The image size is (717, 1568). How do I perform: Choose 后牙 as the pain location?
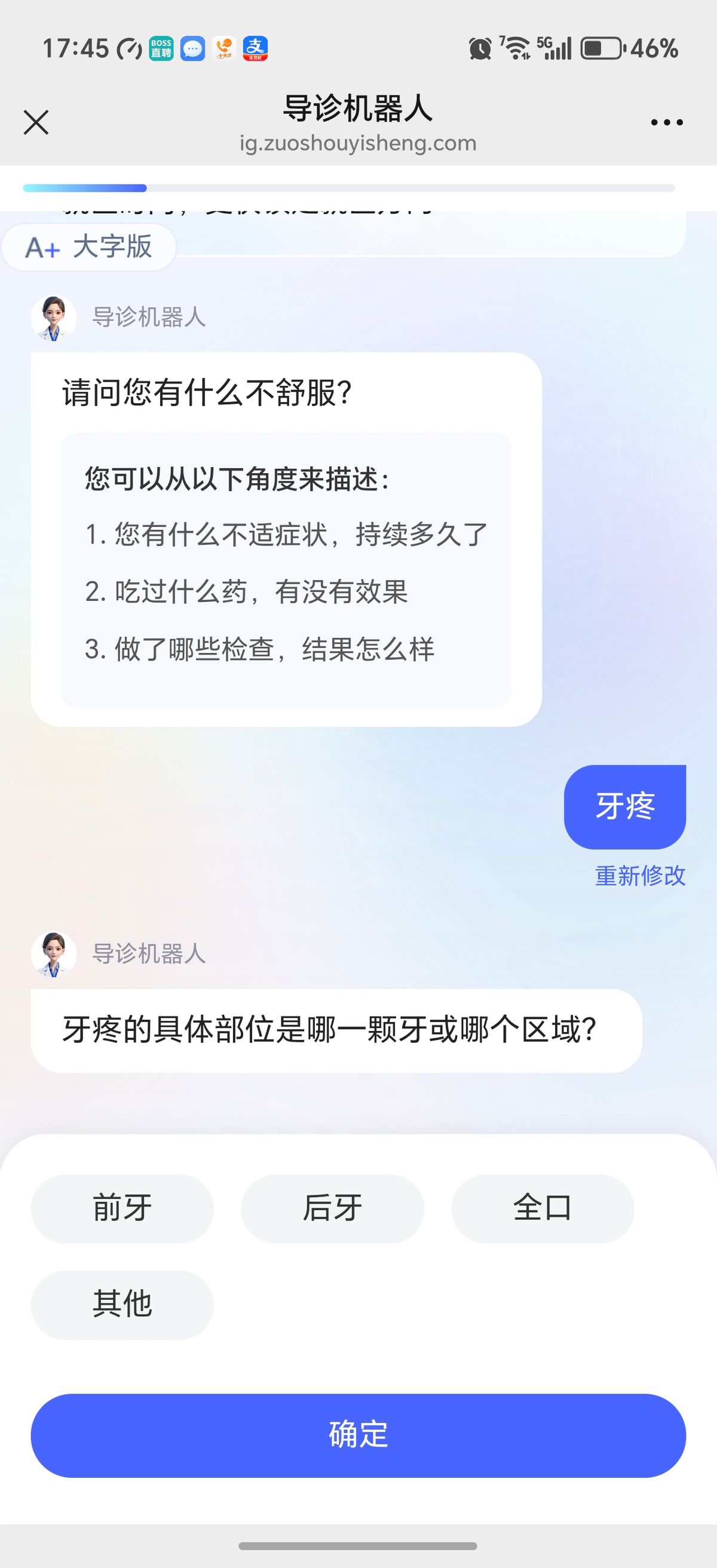(x=332, y=1208)
